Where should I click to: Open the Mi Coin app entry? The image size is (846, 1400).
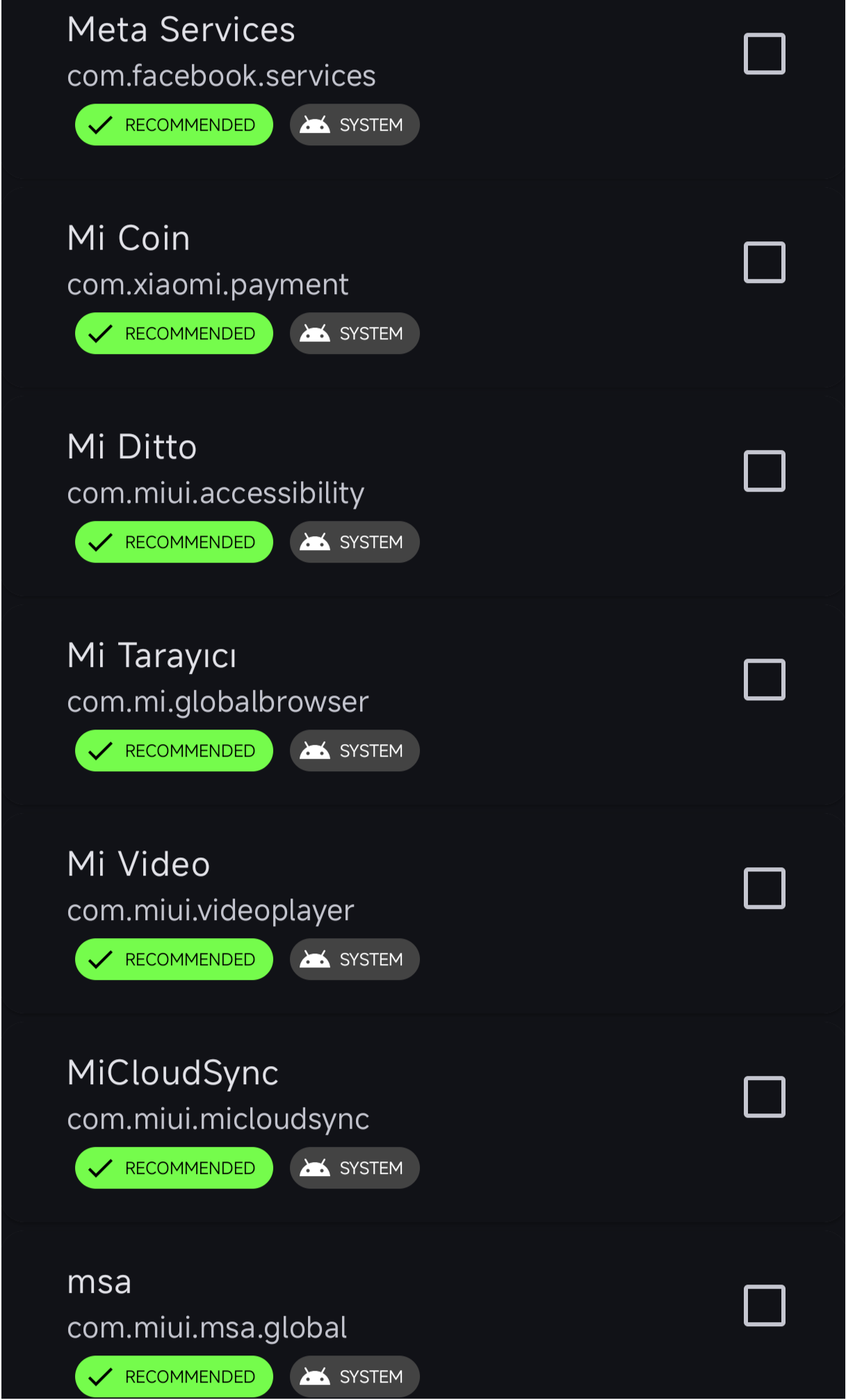tap(423, 285)
